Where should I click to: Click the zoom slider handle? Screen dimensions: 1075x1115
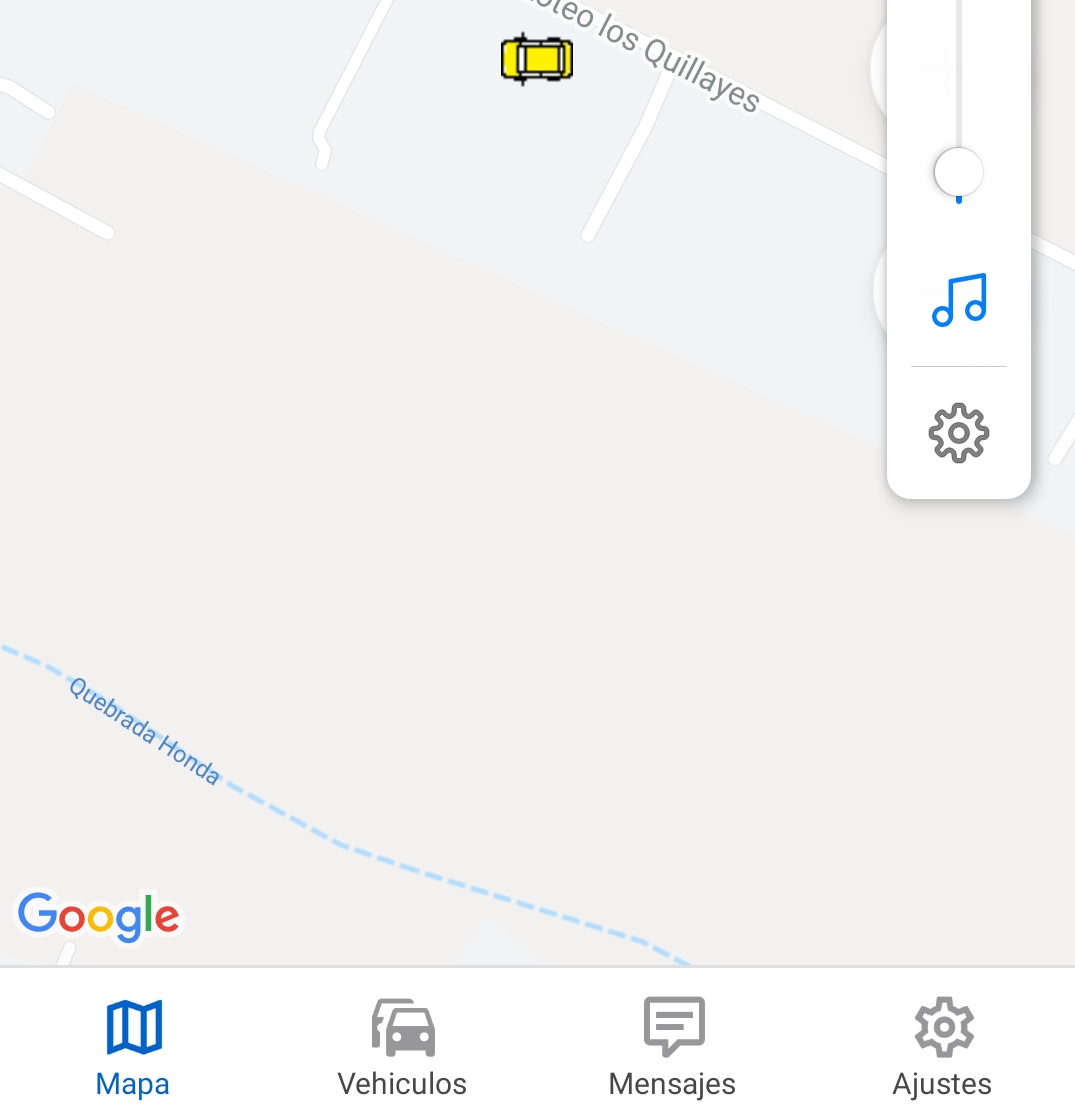[957, 171]
